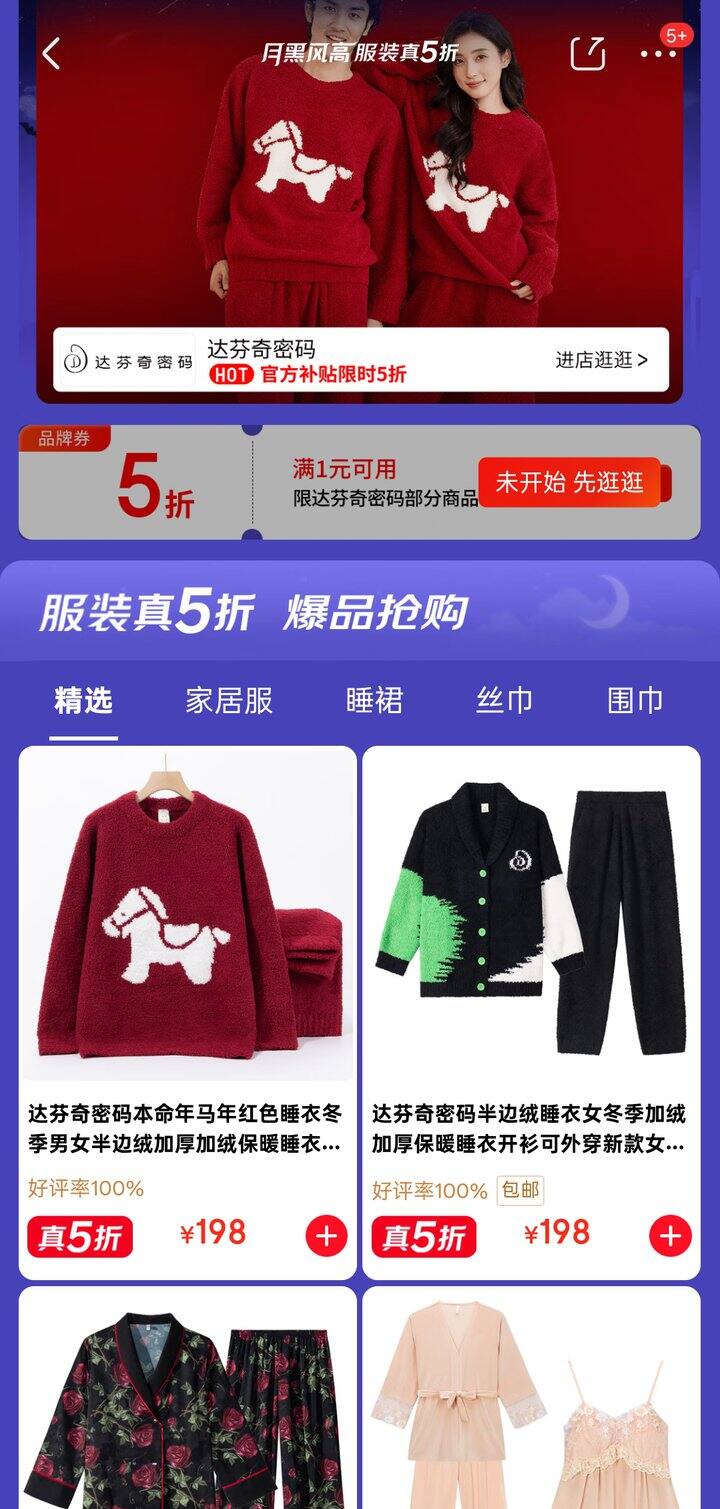This screenshot has width=720, height=1509.
Task: Enter the 达芬奇密码 store via 进店逛逛
Action: 601,360
